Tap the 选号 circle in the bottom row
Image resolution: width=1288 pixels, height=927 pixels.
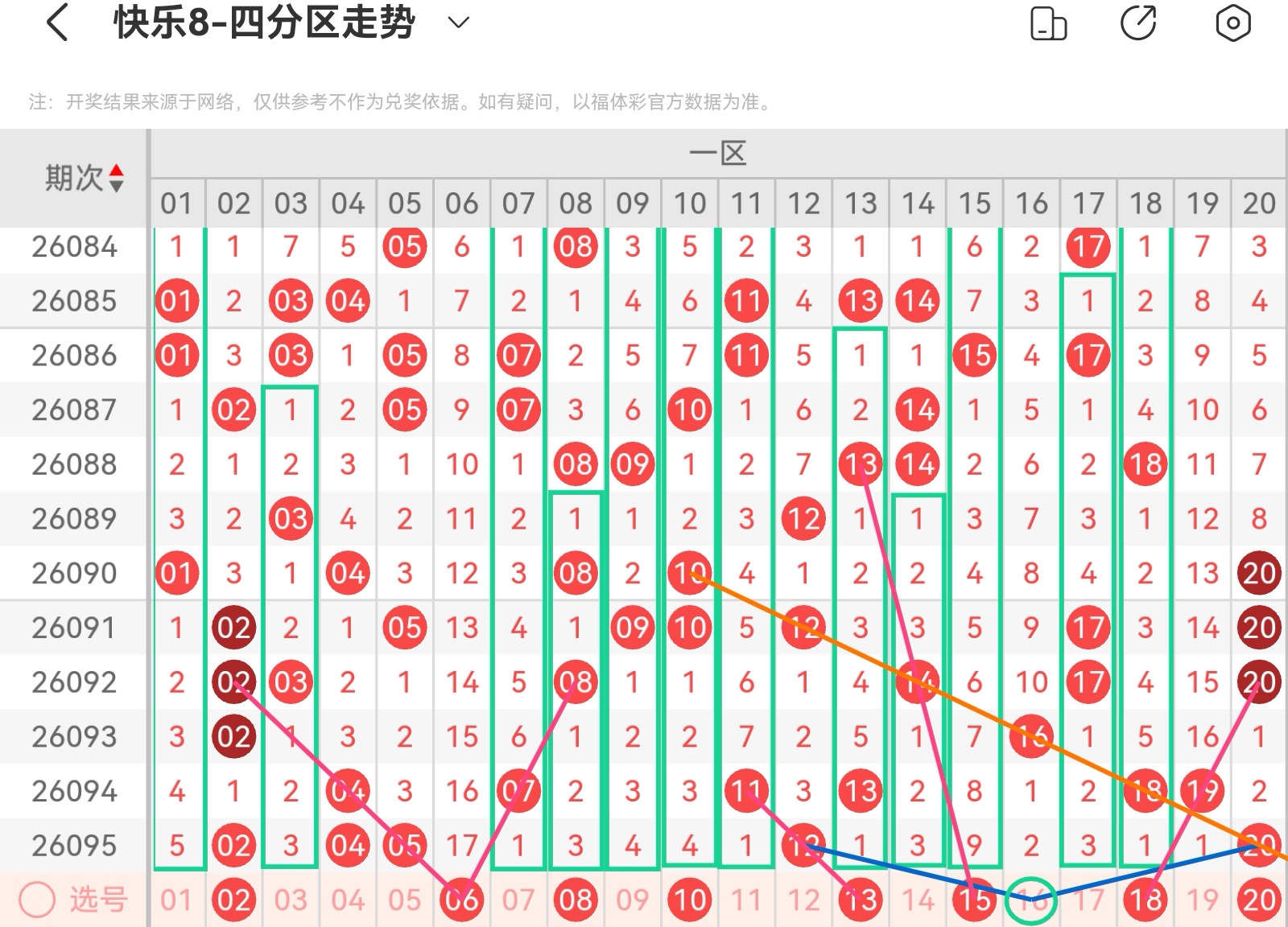pos(37,900)
